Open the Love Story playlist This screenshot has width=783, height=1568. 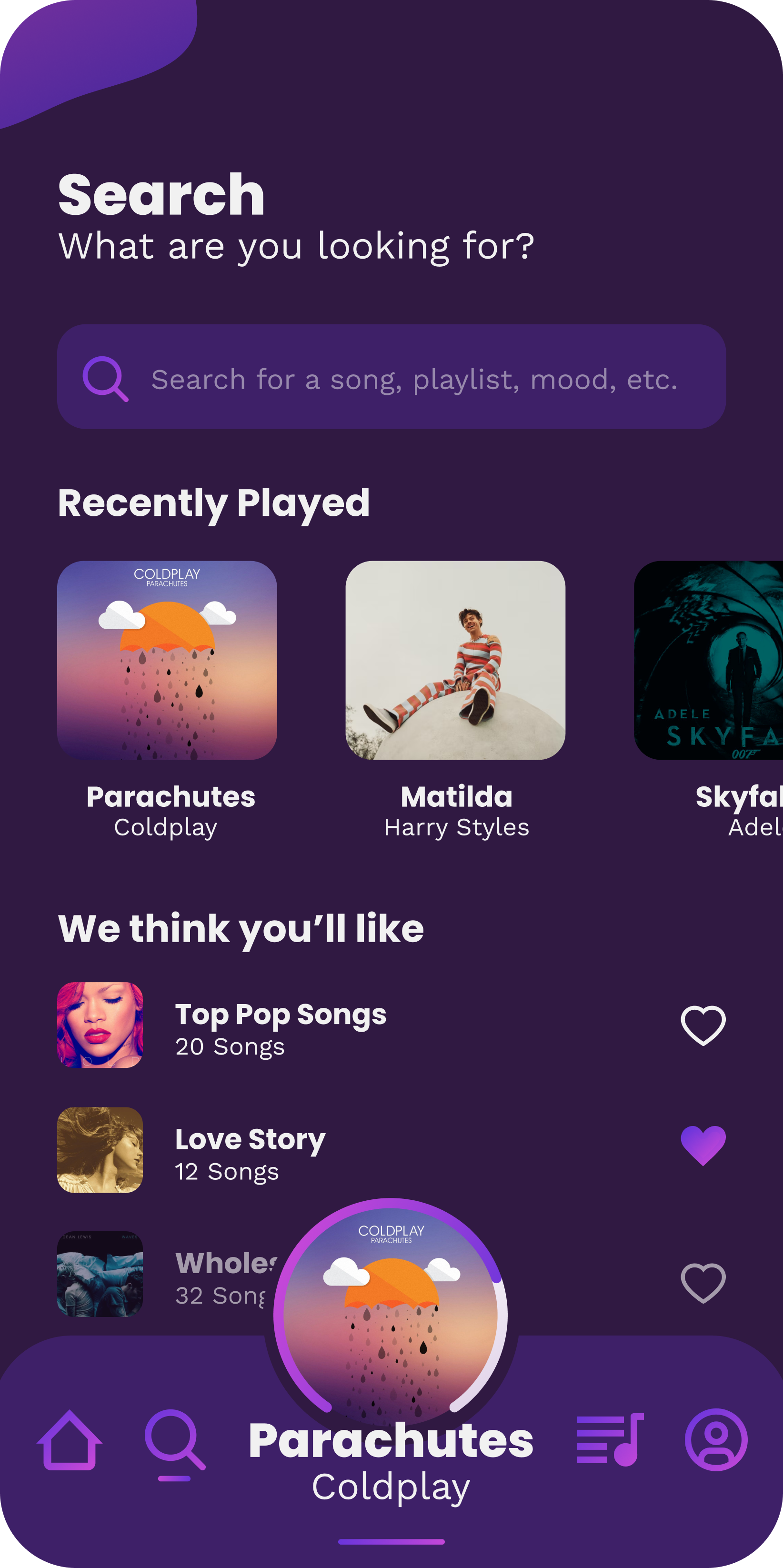[250, 1152]
